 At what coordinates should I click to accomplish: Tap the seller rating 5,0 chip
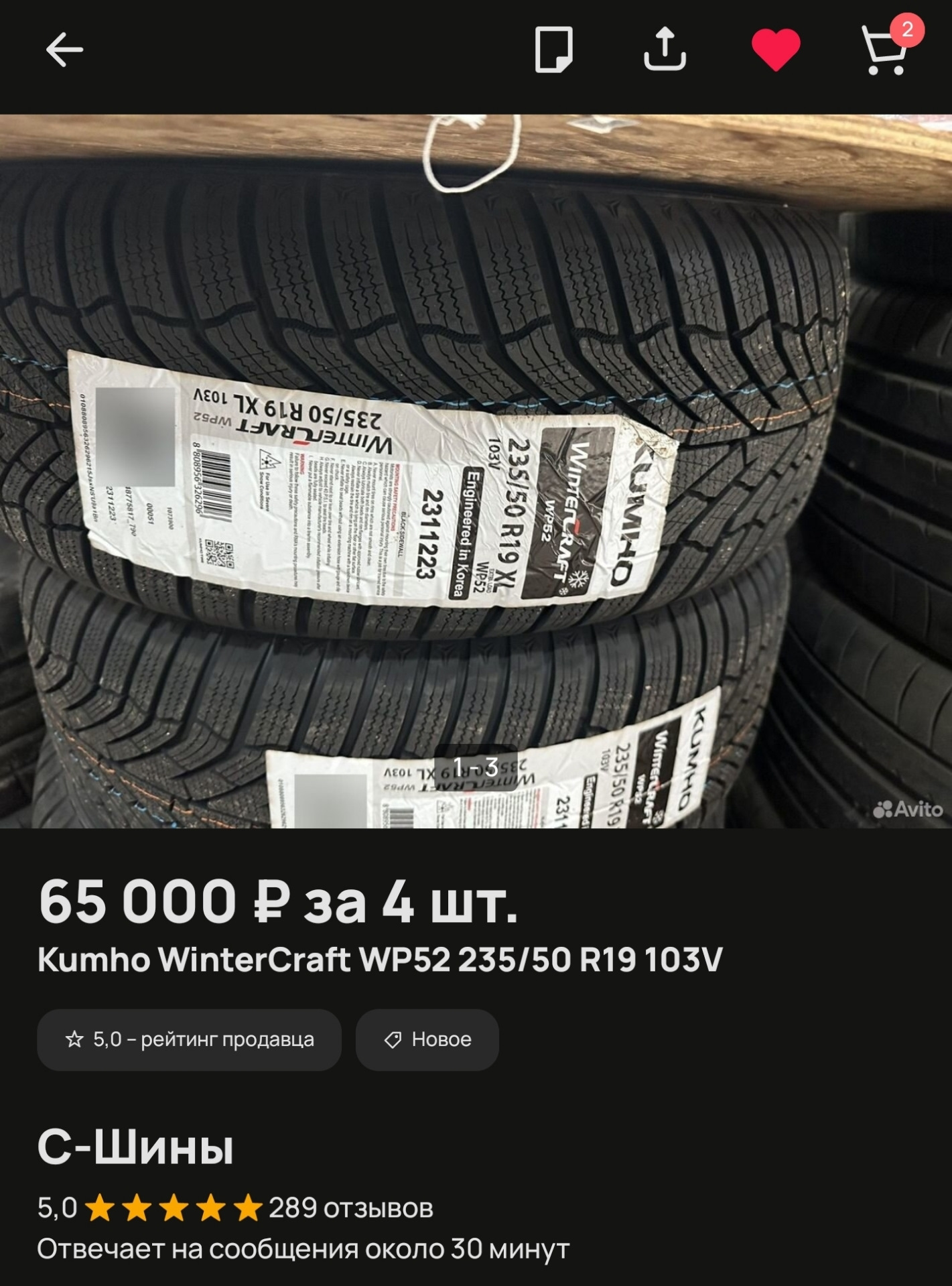tap(190, 1039)
